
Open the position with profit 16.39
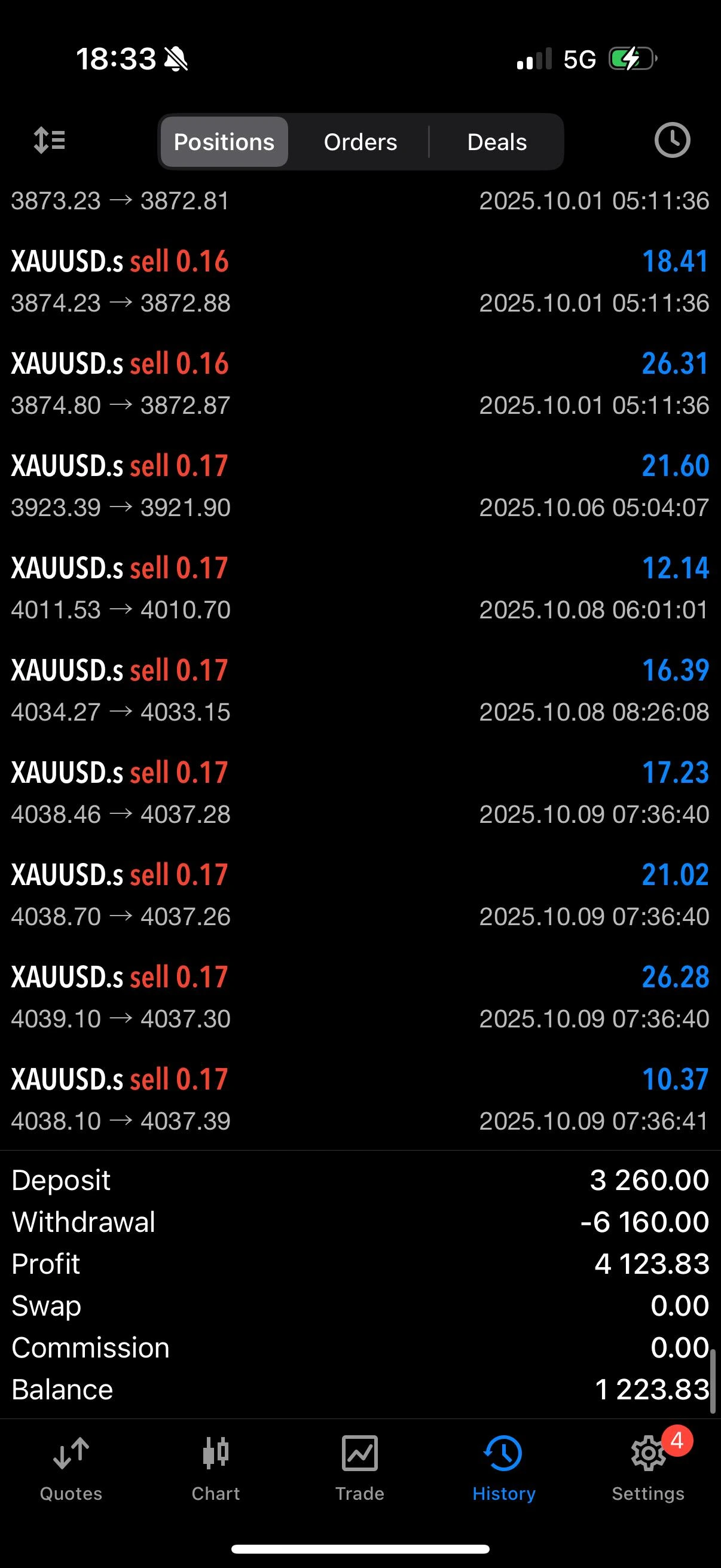tap(360, 690)
